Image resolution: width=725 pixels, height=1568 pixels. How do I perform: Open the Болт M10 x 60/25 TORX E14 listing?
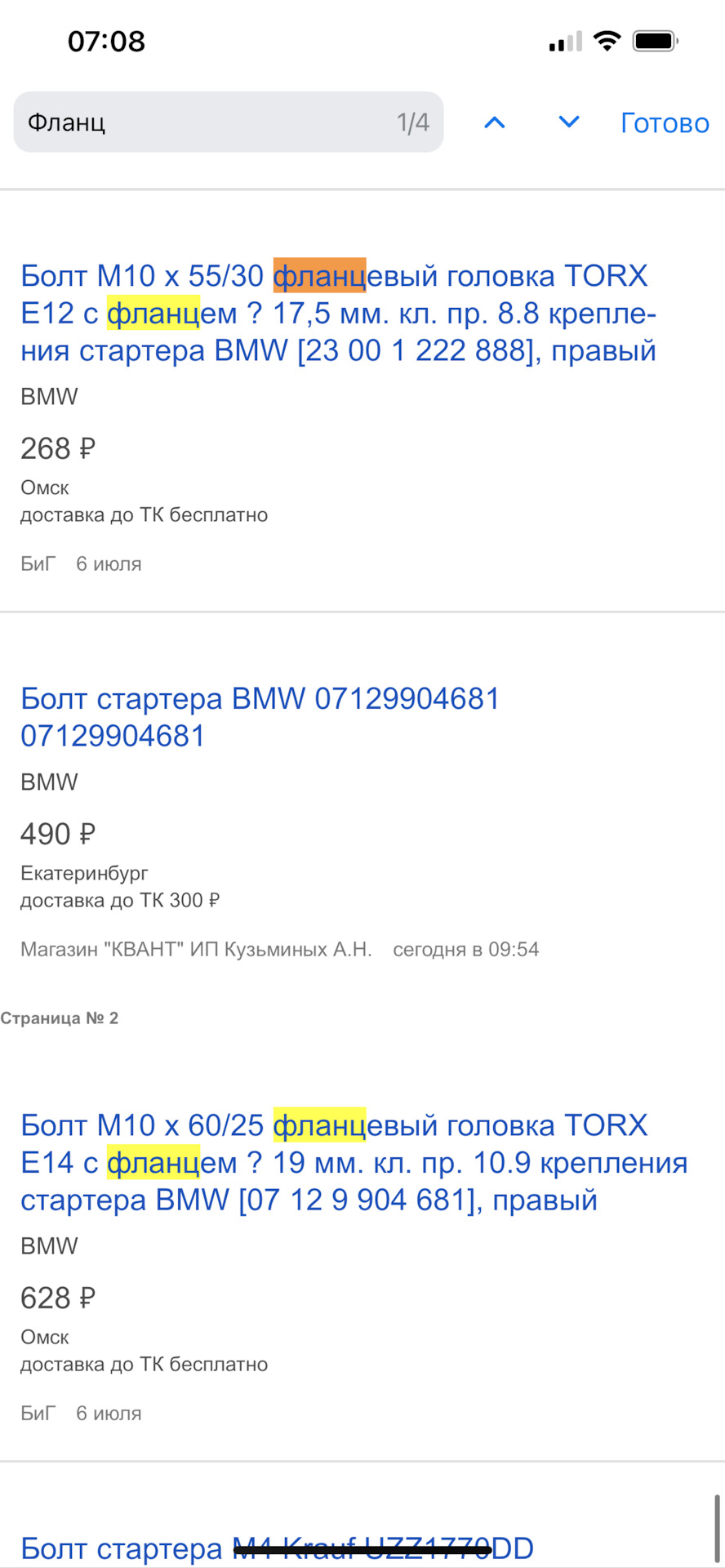click(x=353, y=1163)
